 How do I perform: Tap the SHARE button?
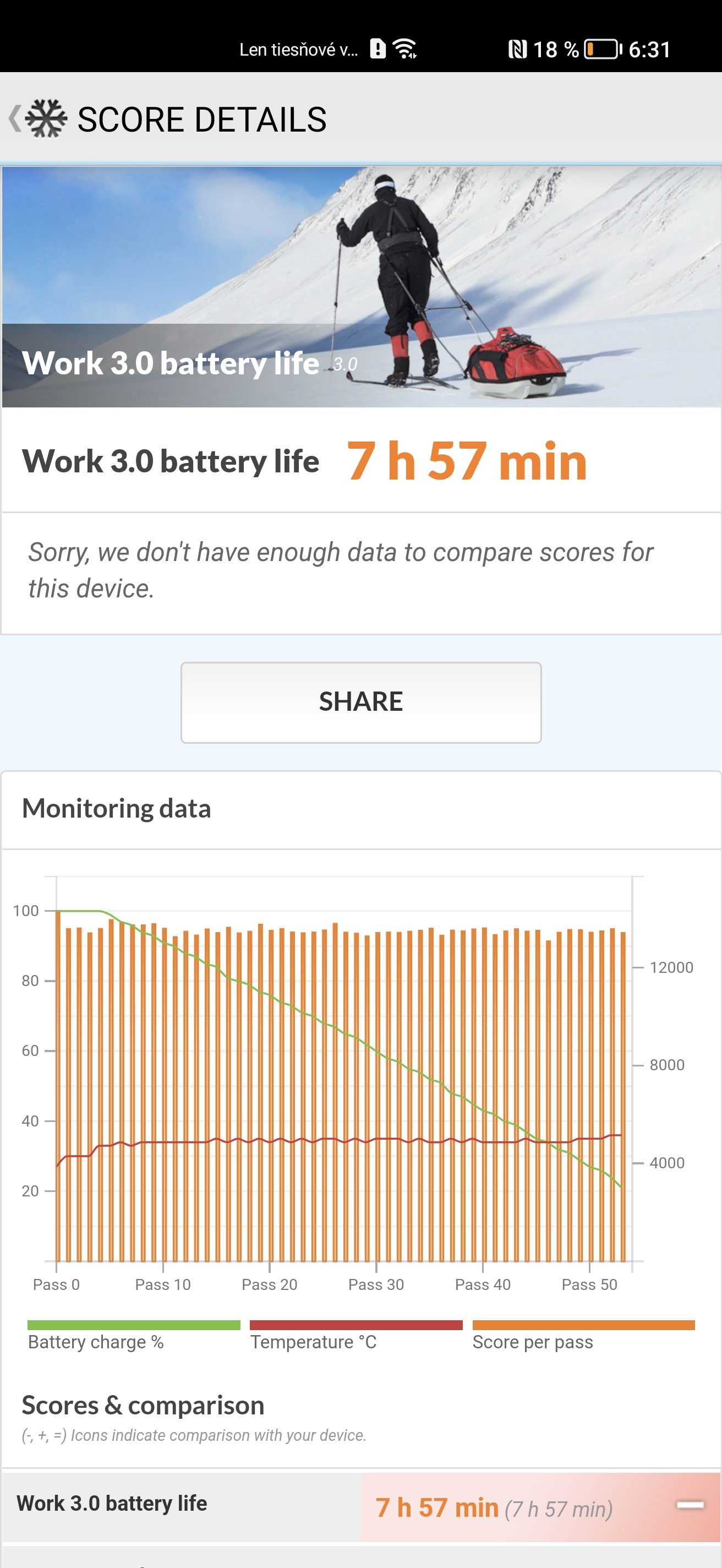coord(360,702)
